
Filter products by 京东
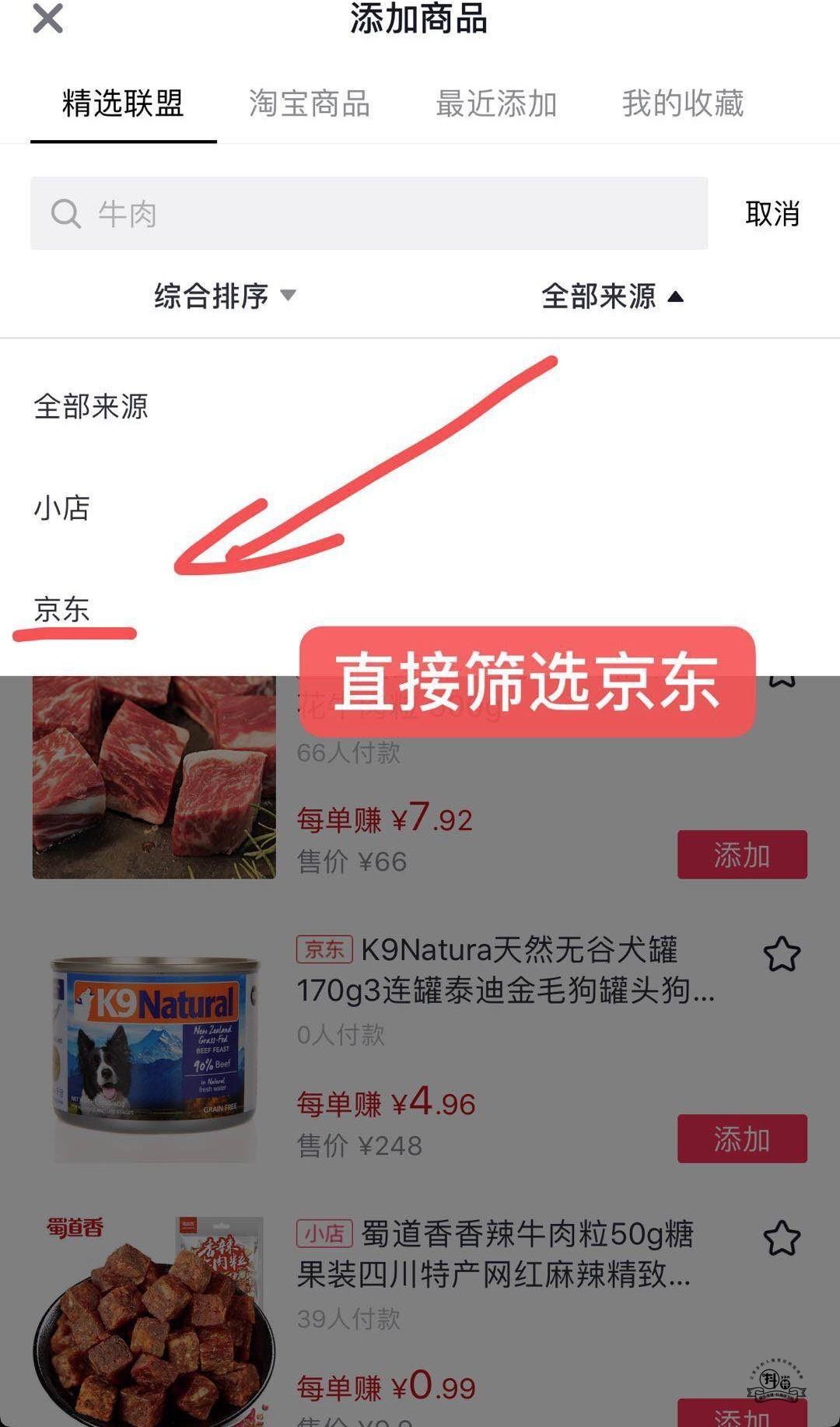point(62,609)
